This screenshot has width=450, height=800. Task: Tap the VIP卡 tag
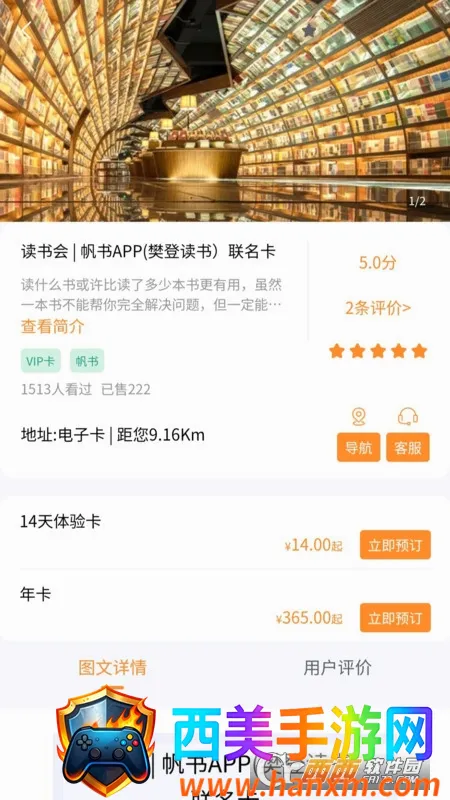pos(41,361)
